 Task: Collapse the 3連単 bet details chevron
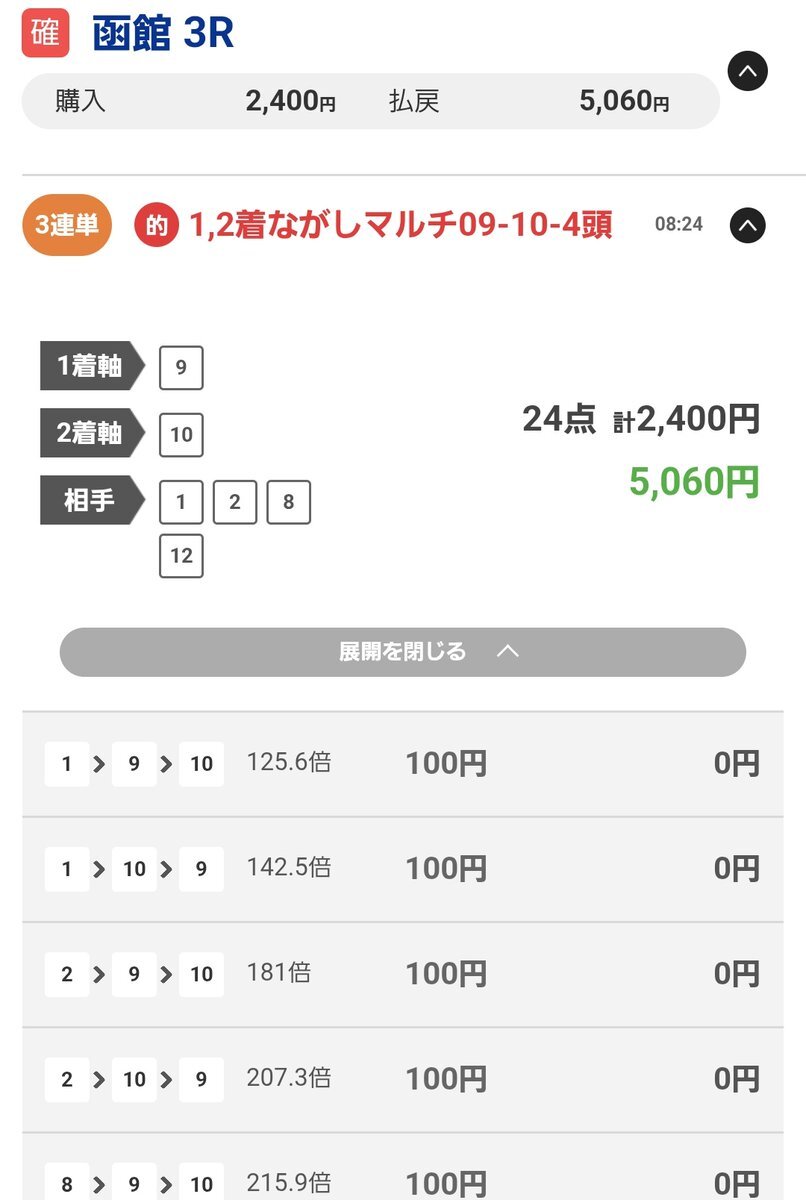click(x=748, y=225)
